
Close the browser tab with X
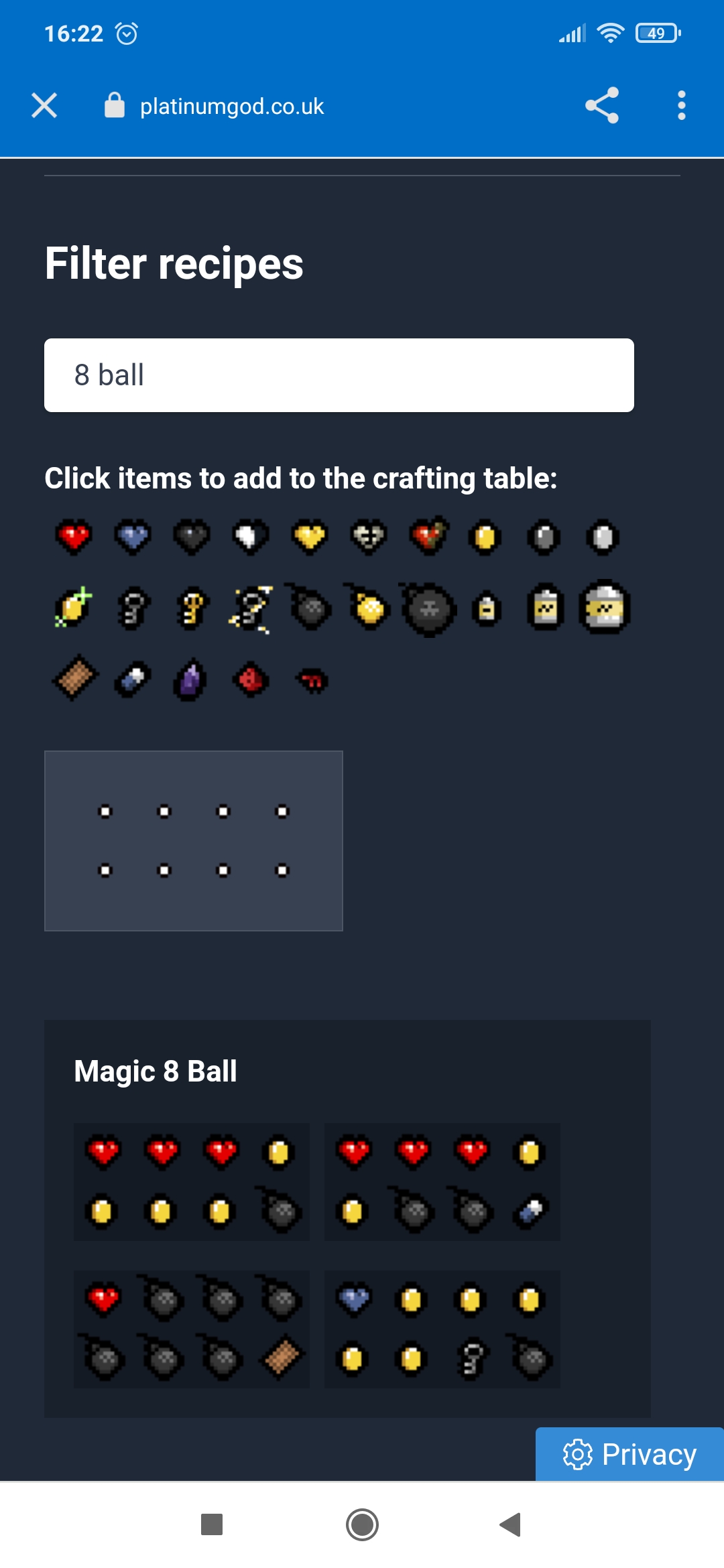click(44, 106)
